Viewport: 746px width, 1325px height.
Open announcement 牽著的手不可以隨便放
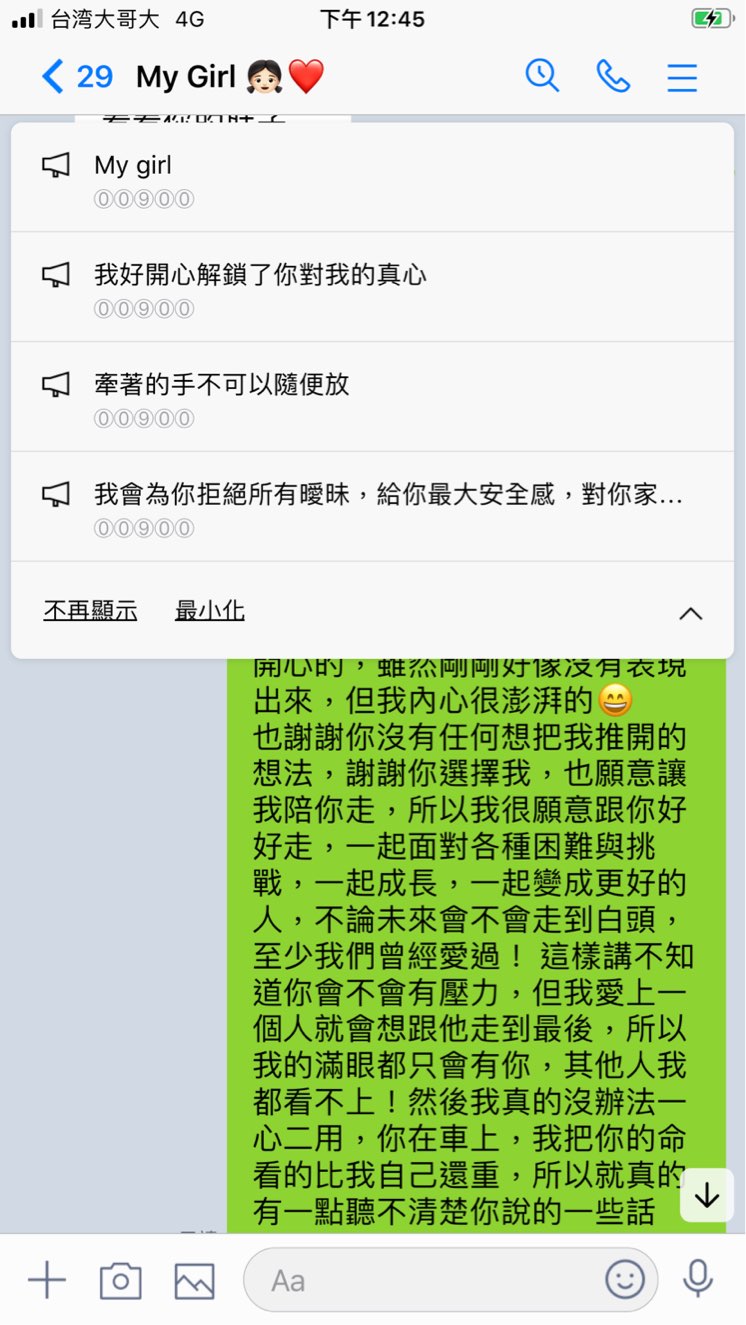click(x=372, y=396)
